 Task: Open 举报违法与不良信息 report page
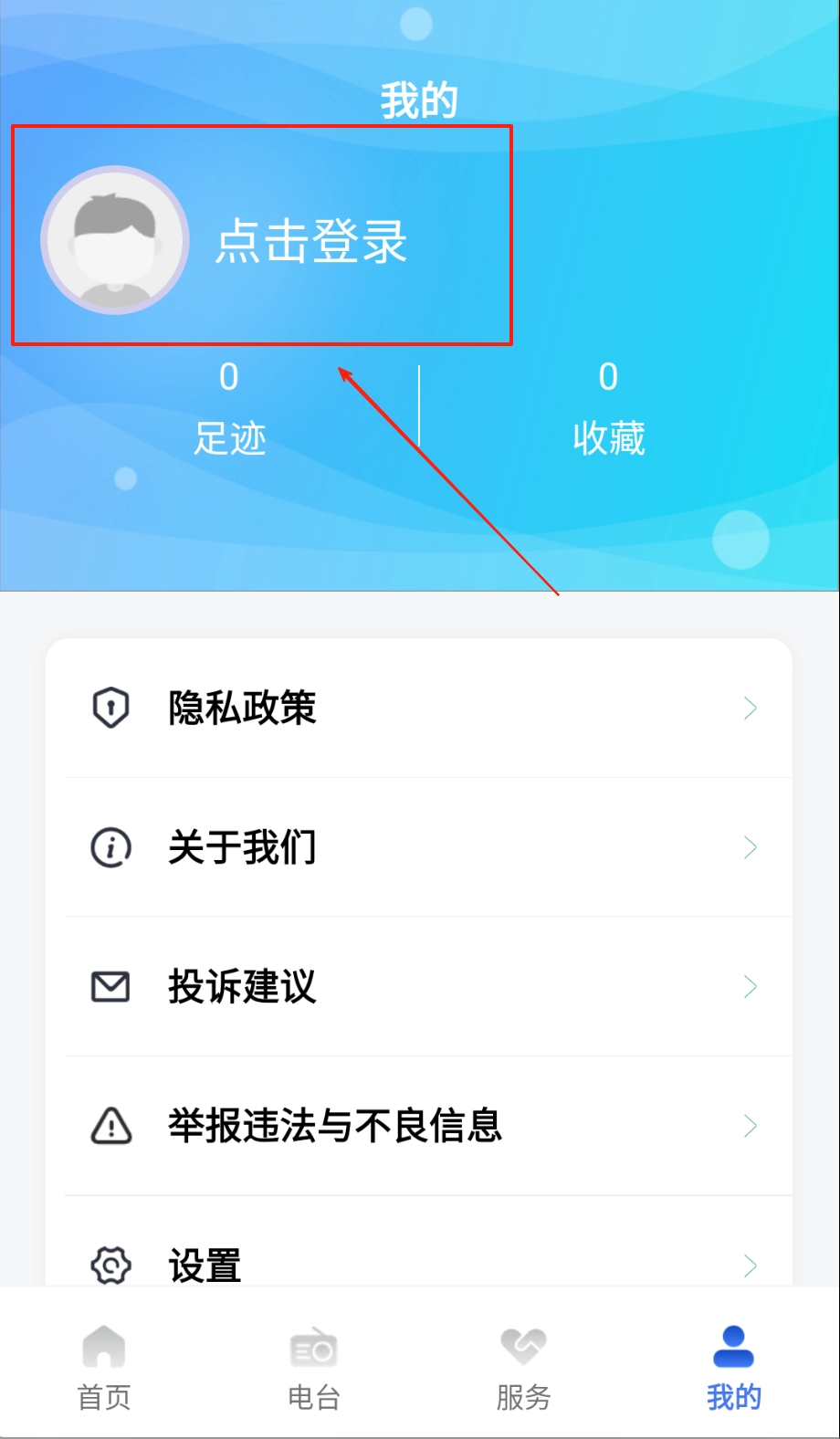point(420,1126)
